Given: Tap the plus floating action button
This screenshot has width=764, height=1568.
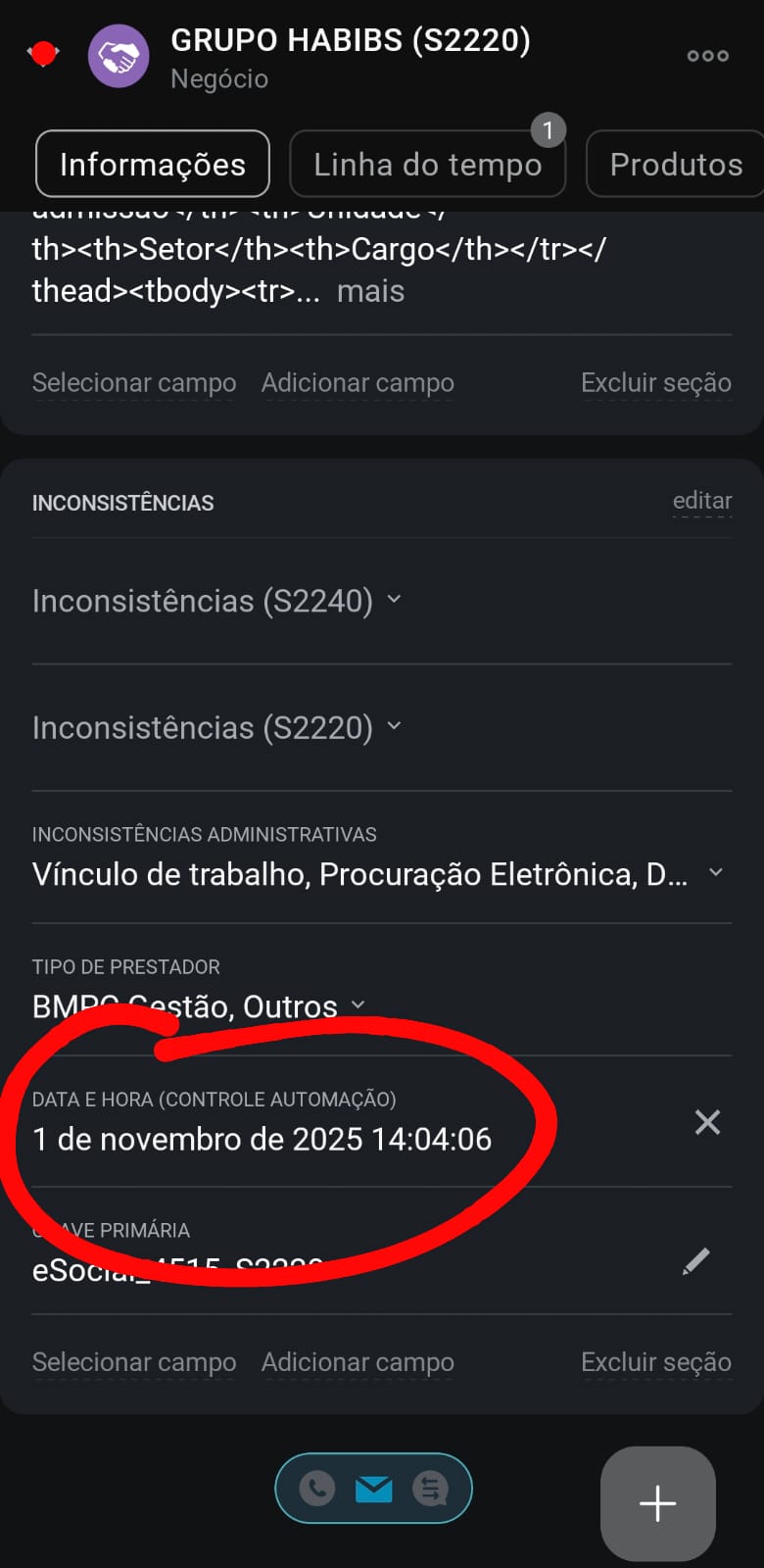Looking at the screenshot, I should (x=657, y=1503).
